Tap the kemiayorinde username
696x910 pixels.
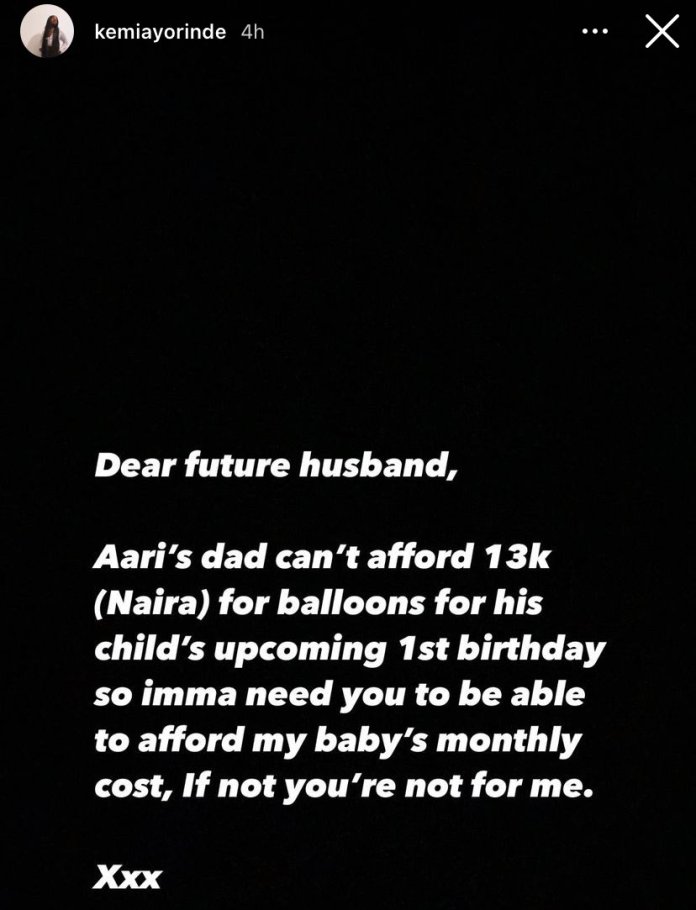[160, 32]
